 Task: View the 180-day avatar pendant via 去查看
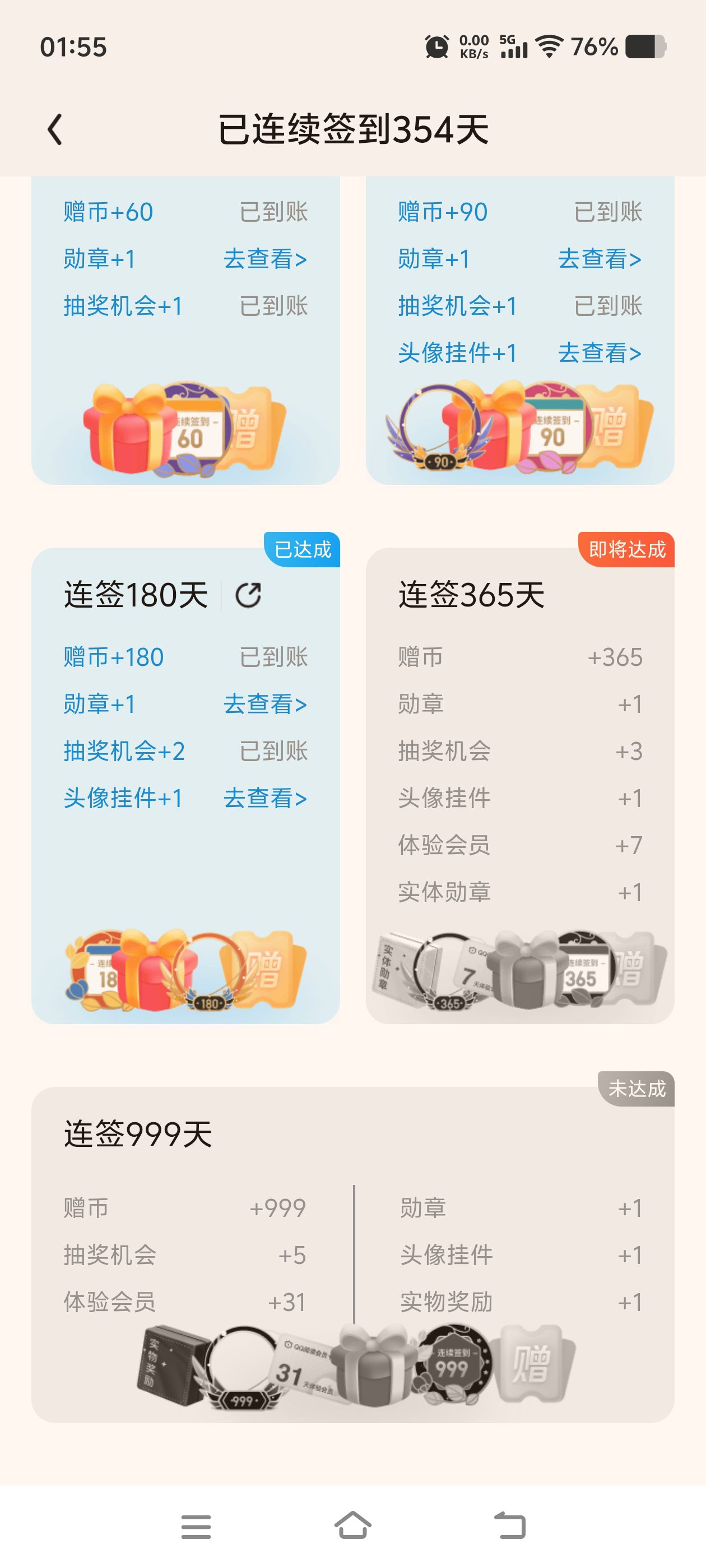coord(265,798)
